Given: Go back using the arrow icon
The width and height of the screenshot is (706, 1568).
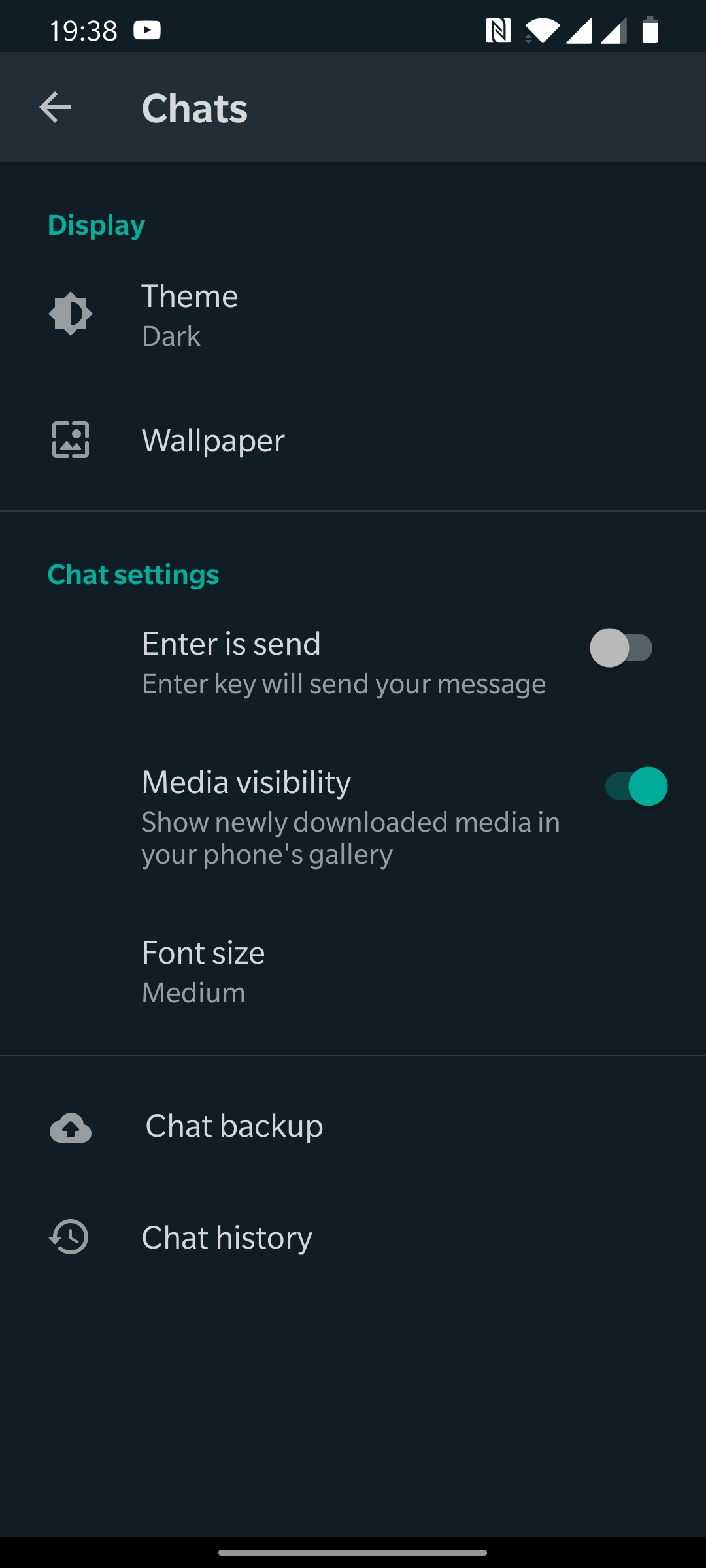Looking at the screenshot, I should 55,108.
